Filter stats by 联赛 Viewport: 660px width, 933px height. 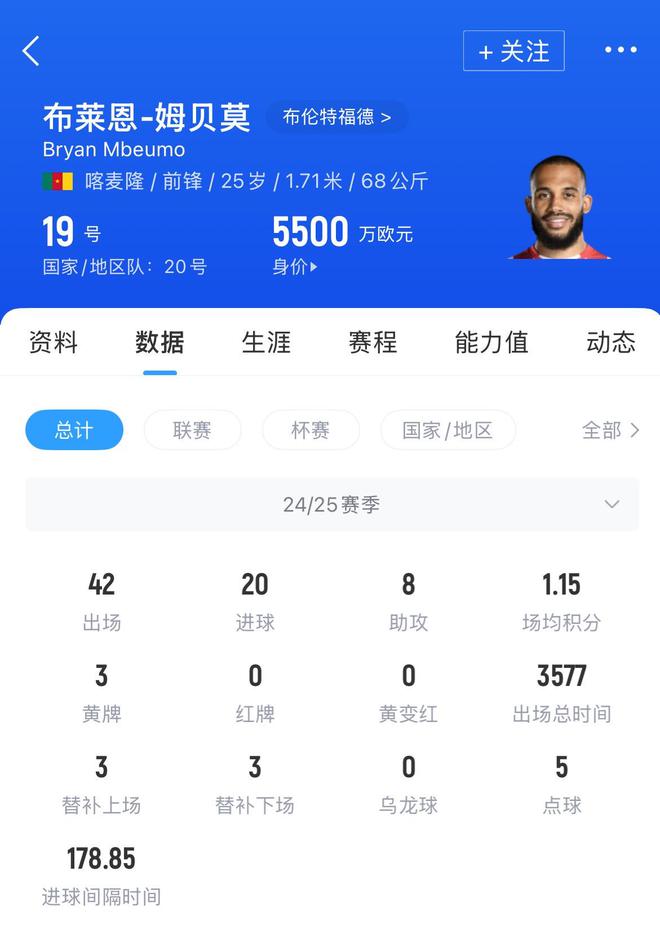[192, 430]
